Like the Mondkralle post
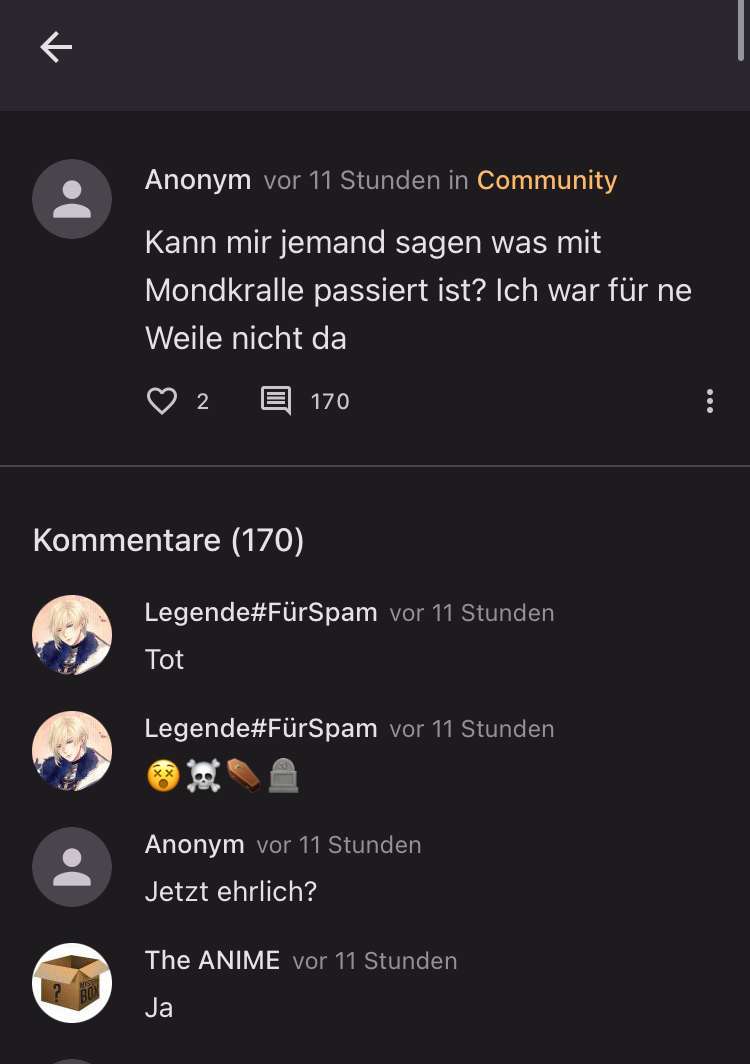 (x=162, y=401)
